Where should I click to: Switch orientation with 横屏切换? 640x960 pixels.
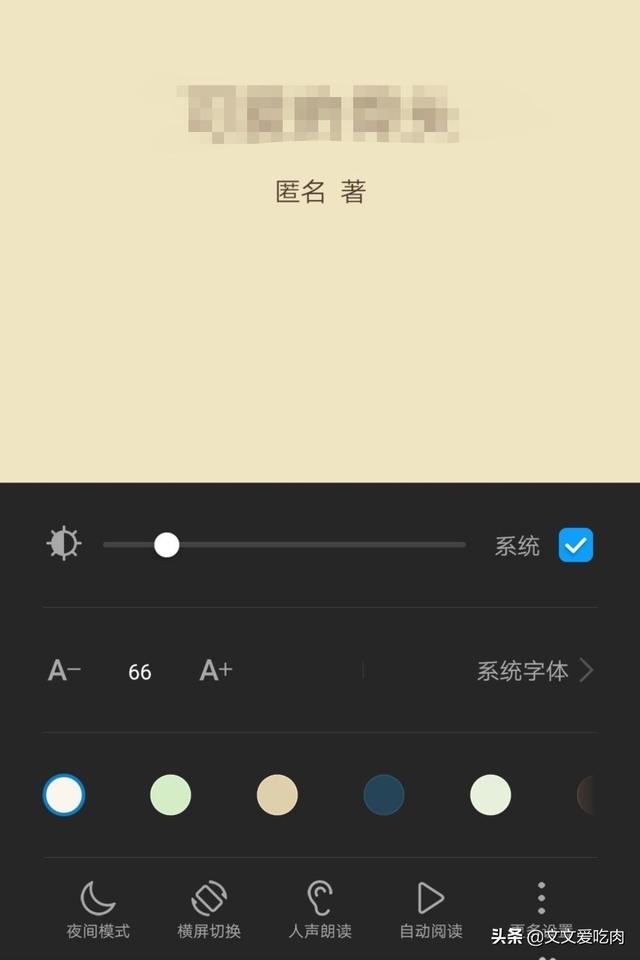tap(209, 908)
